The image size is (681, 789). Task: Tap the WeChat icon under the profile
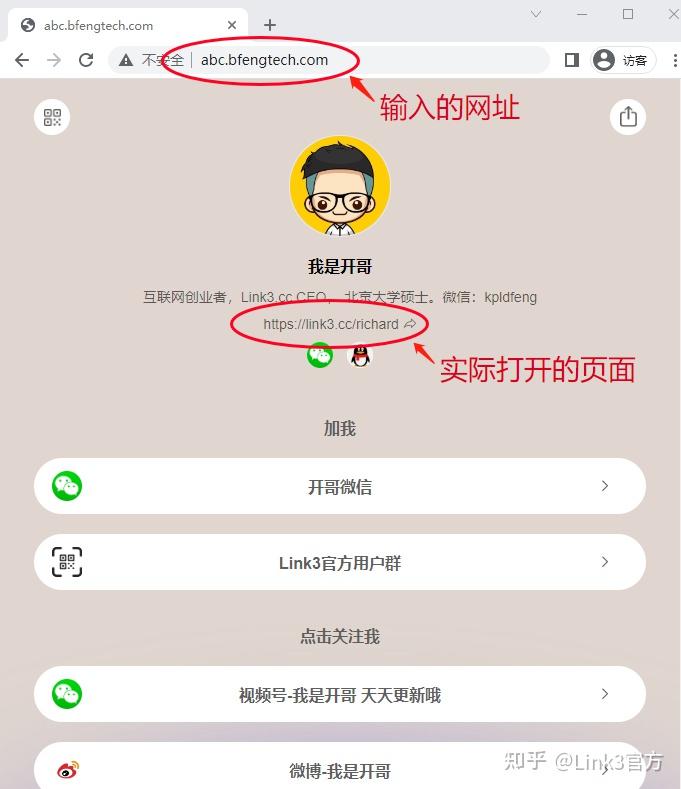pos(320,355)
